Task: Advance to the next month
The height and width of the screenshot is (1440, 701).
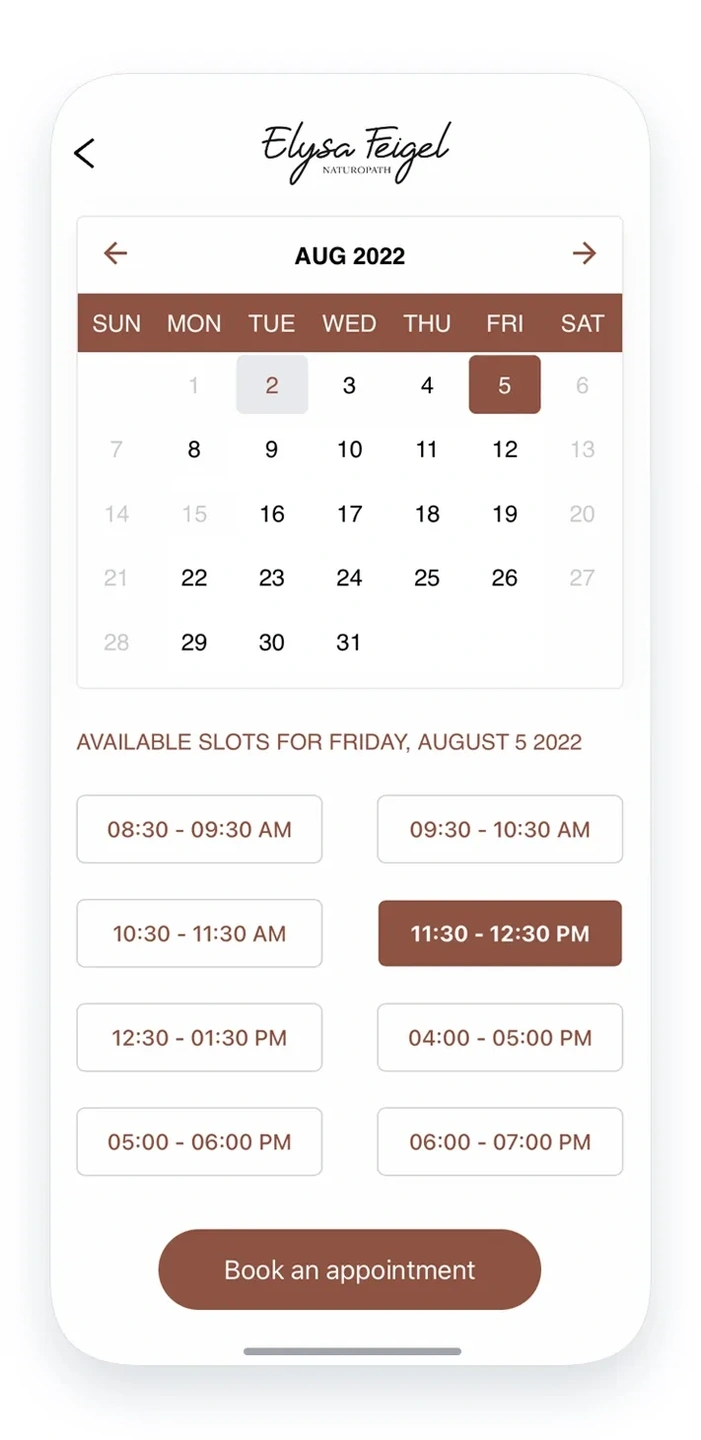Action: [x=584, y=254]
